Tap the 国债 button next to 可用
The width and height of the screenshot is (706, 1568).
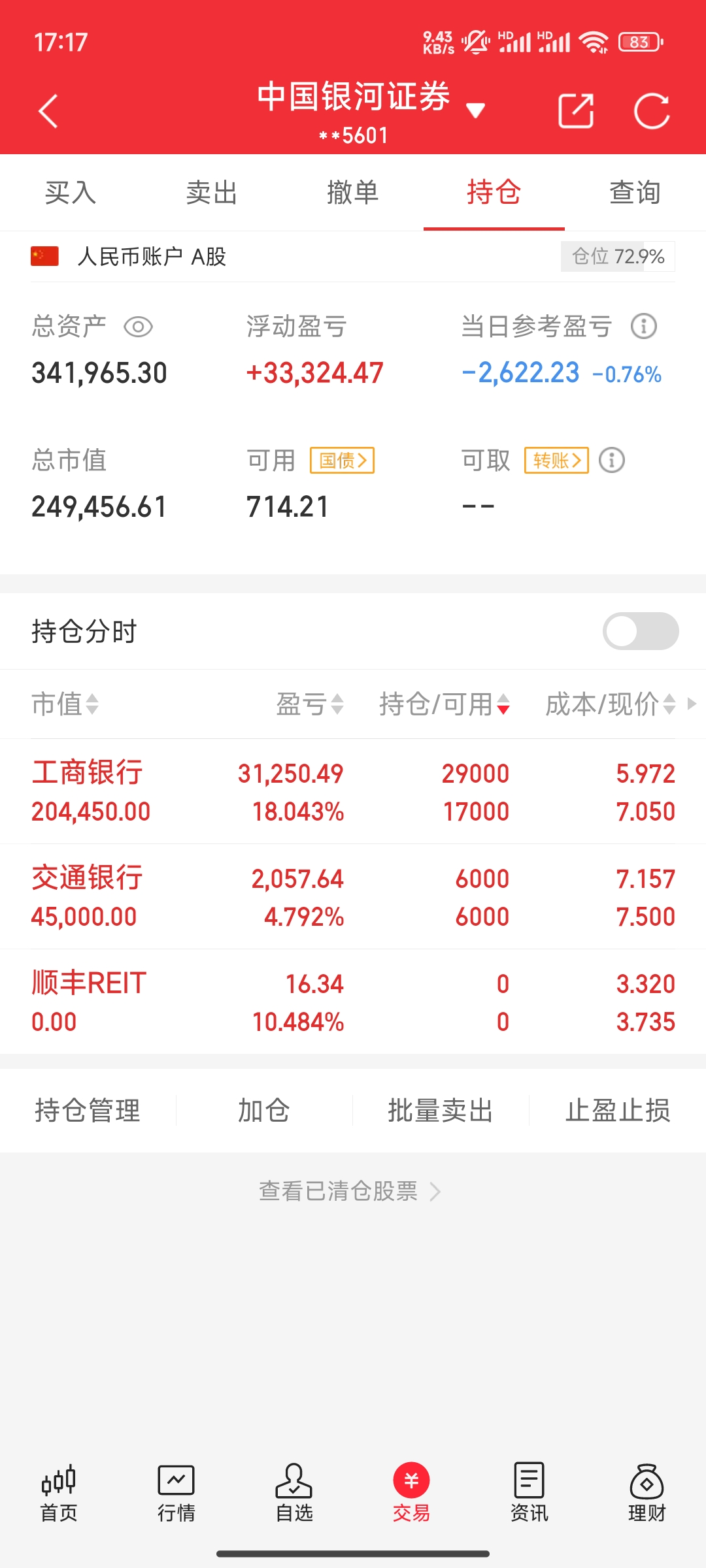[x=342, y=461]
